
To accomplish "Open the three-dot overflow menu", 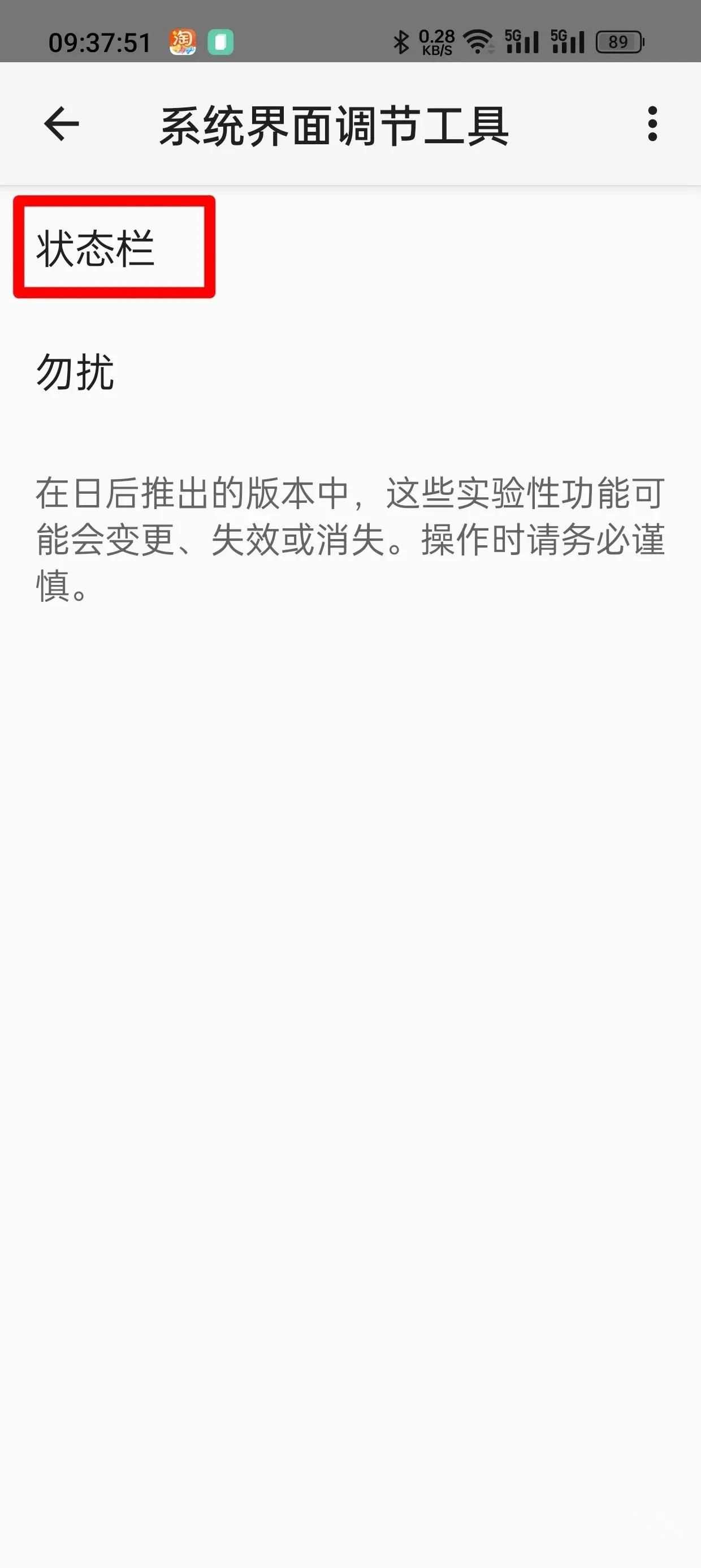I will tap(652, 124).
